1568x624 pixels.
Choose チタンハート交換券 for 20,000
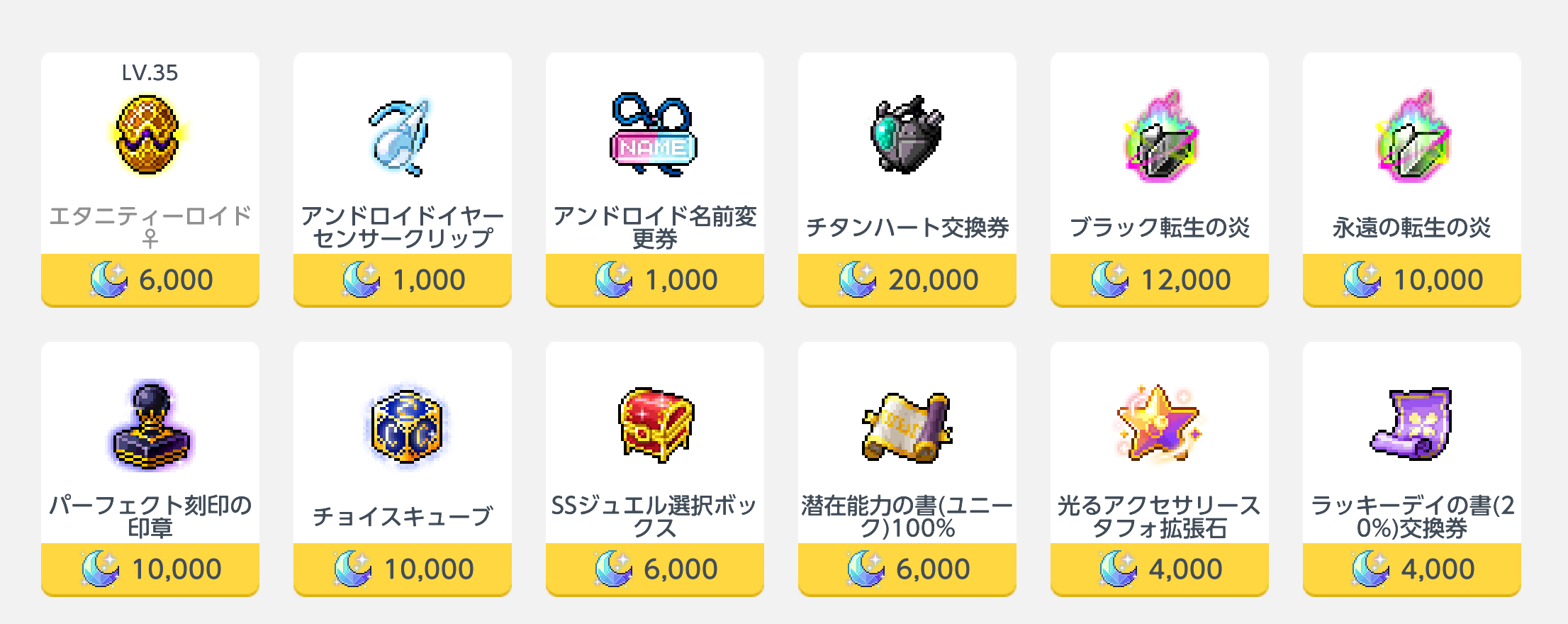[x=907, y=179]
